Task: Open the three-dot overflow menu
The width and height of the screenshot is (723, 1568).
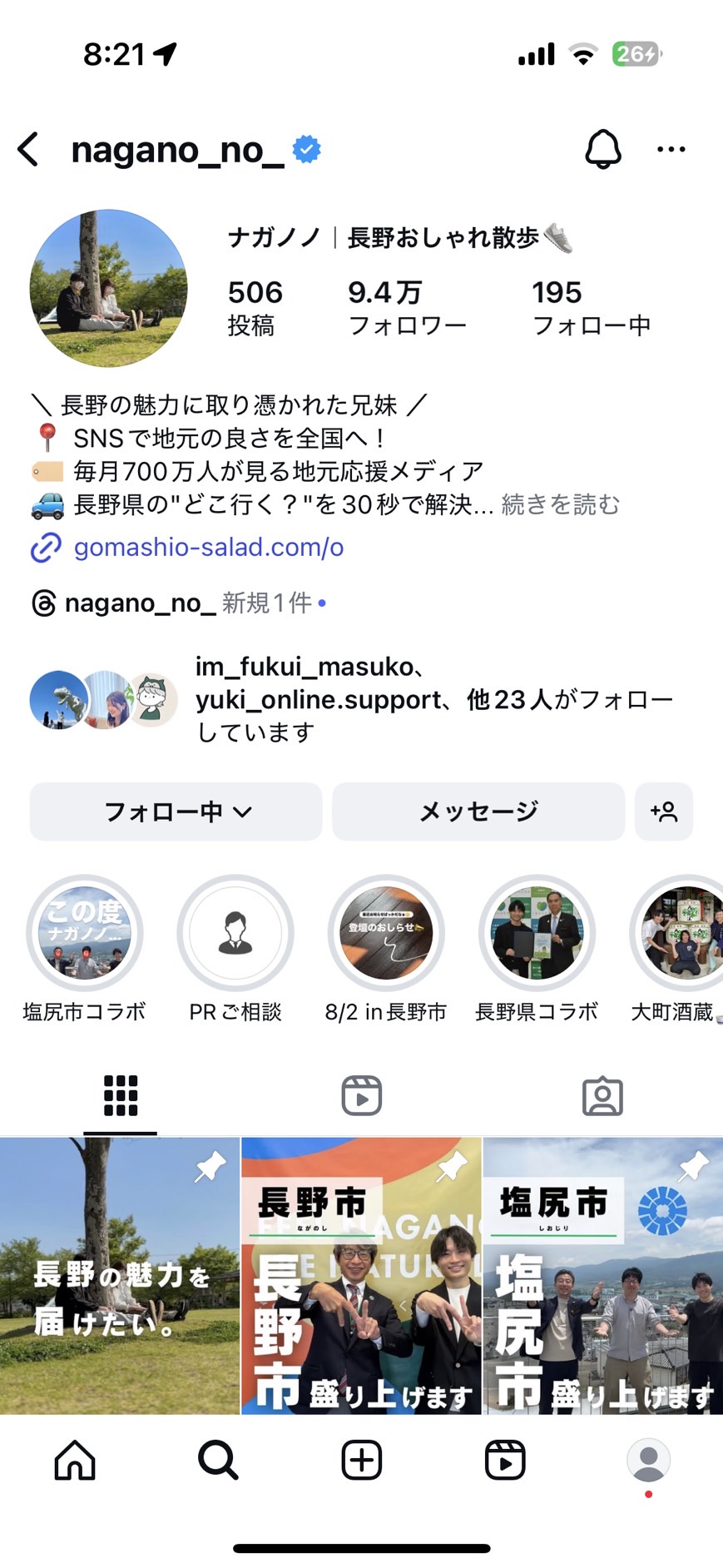Action: 671,150
